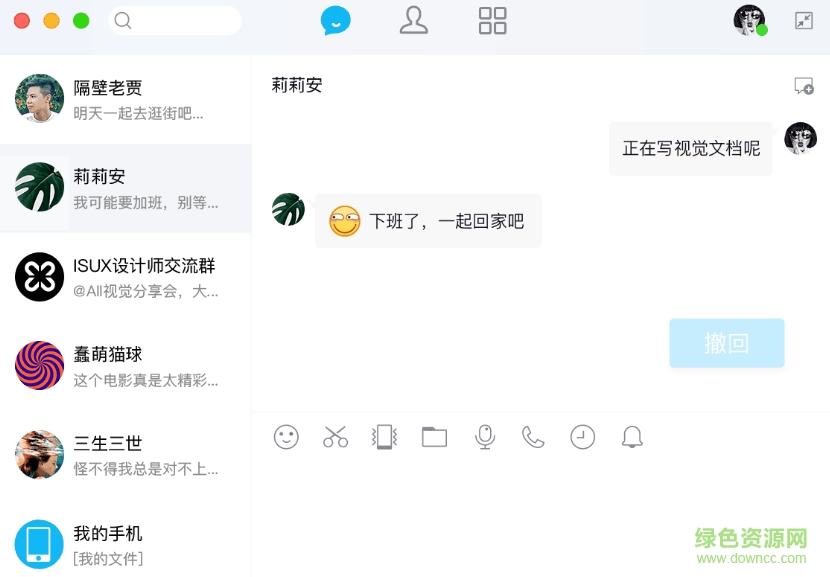Open the emoji picker

286,437
